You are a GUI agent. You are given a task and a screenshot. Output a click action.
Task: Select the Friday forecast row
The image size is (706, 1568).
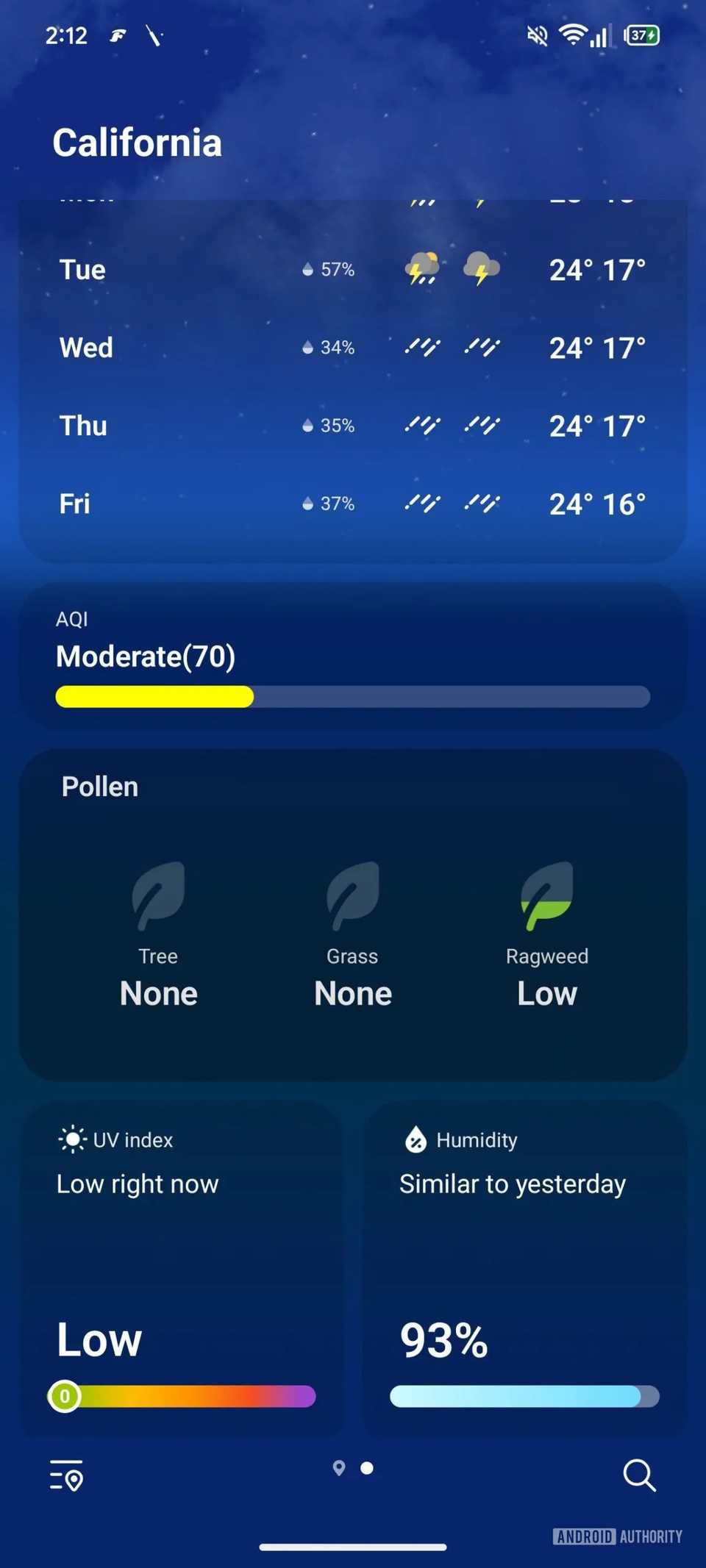click(x=352, y=503)
